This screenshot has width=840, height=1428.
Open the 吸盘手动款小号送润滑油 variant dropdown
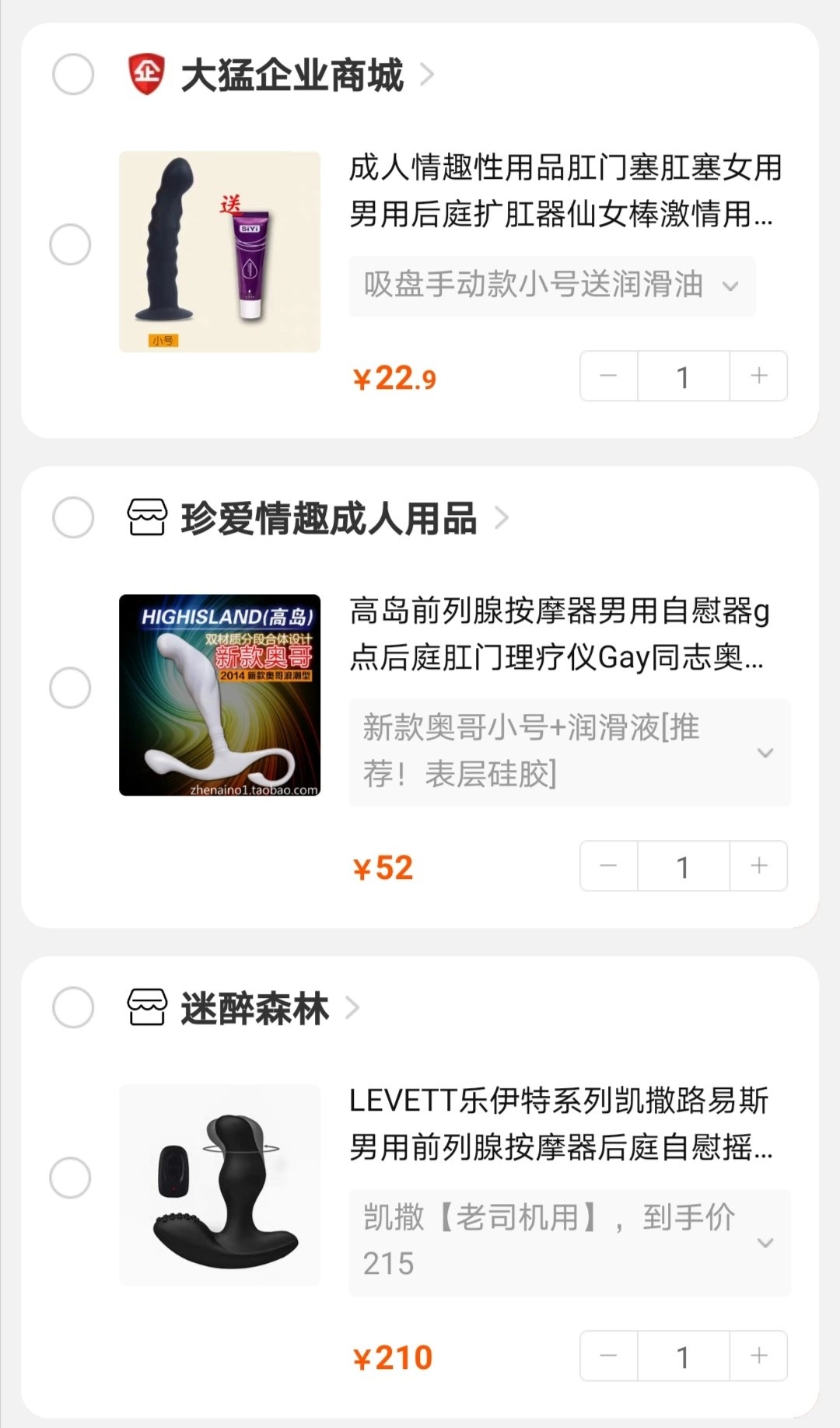pos(551,285)
